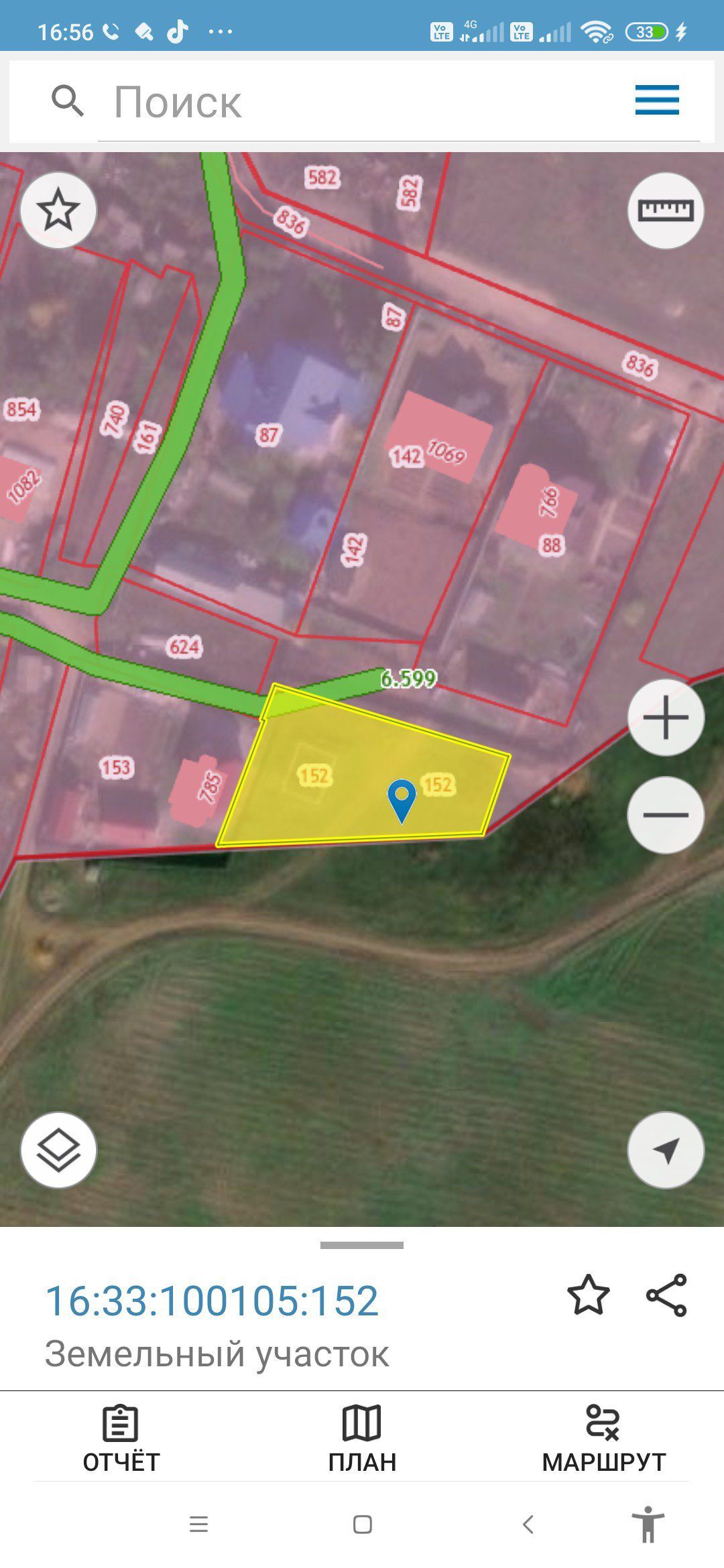Go back using system navigation
Image resolution: width=724 pixels, height=1568 pixels.
(x=528, y=1524)
